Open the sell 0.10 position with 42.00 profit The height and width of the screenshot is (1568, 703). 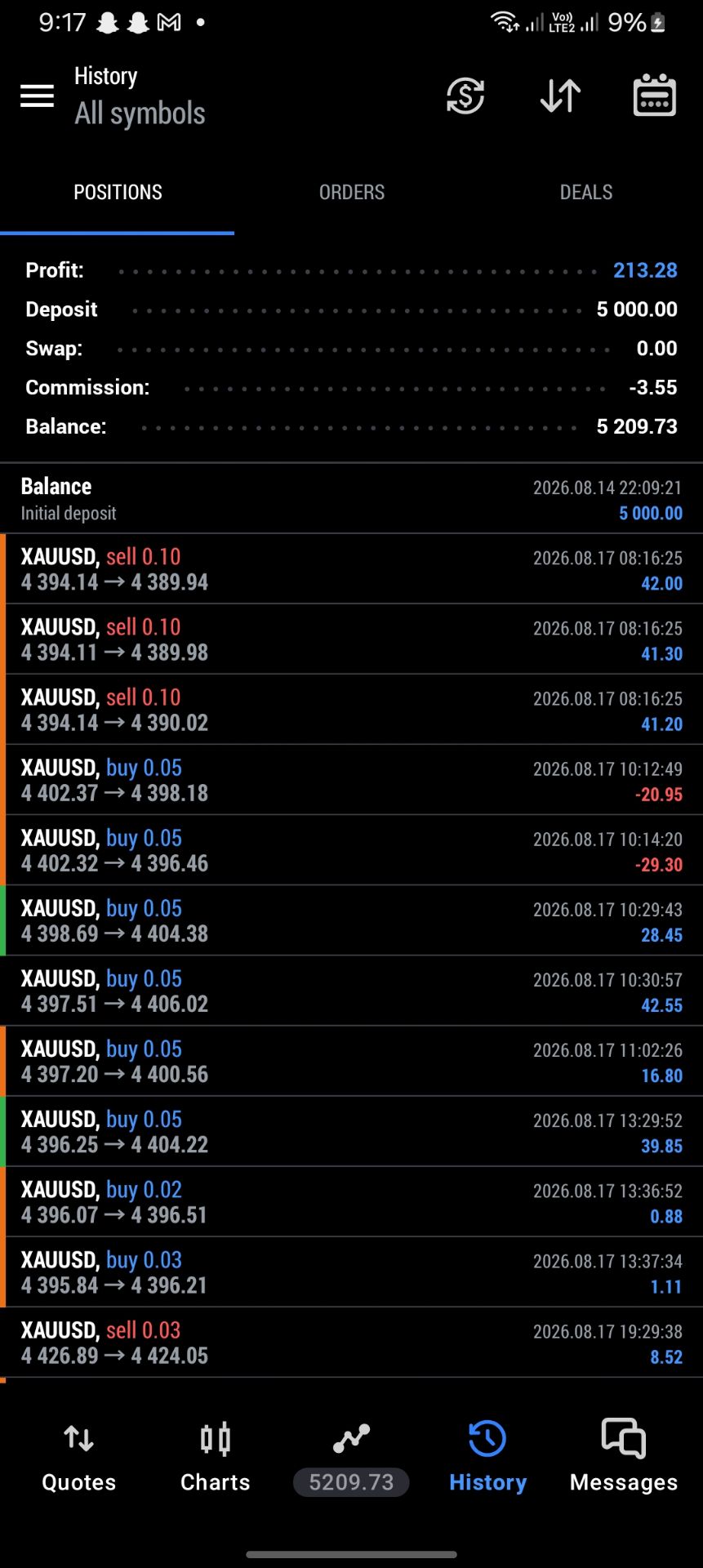coord(351,569)
